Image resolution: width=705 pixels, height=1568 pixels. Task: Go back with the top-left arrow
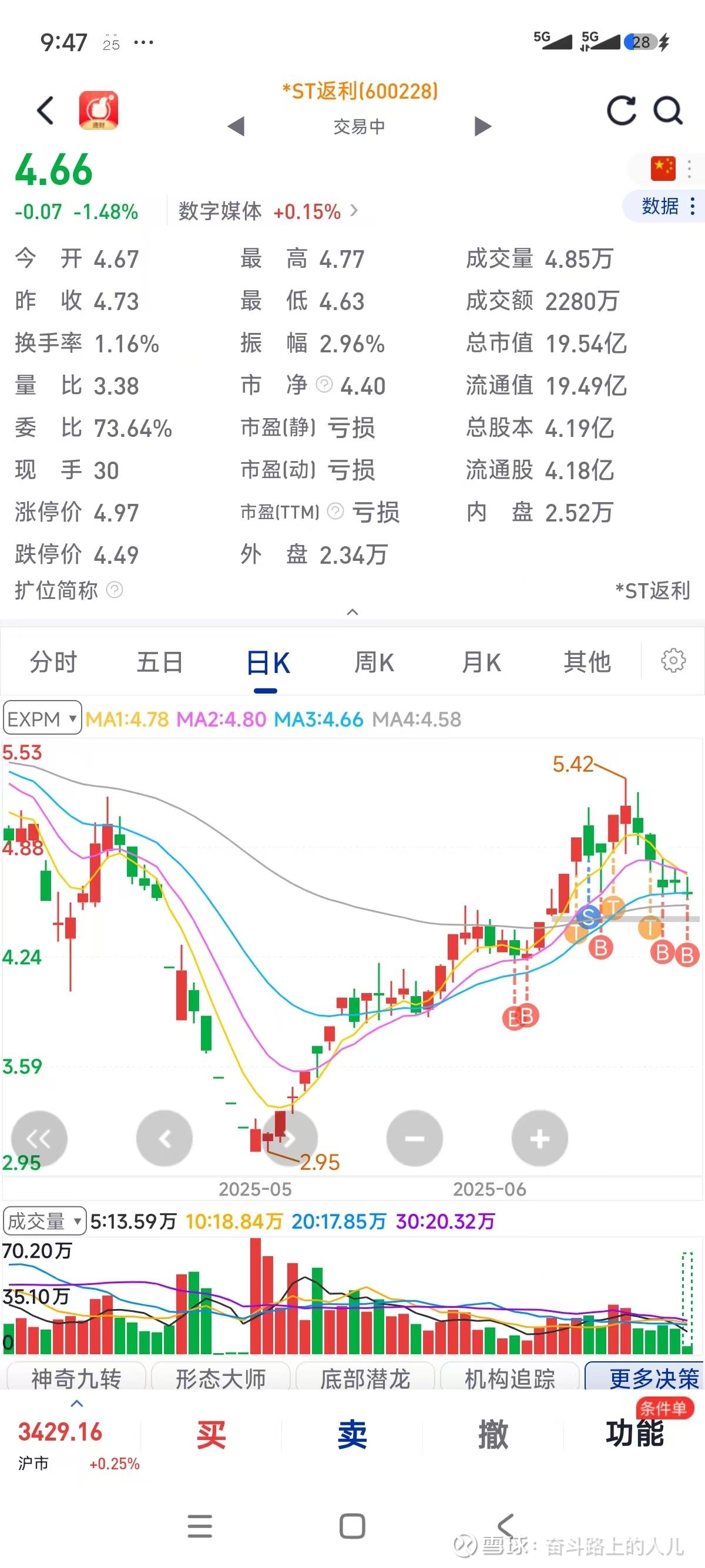(46, 111)
